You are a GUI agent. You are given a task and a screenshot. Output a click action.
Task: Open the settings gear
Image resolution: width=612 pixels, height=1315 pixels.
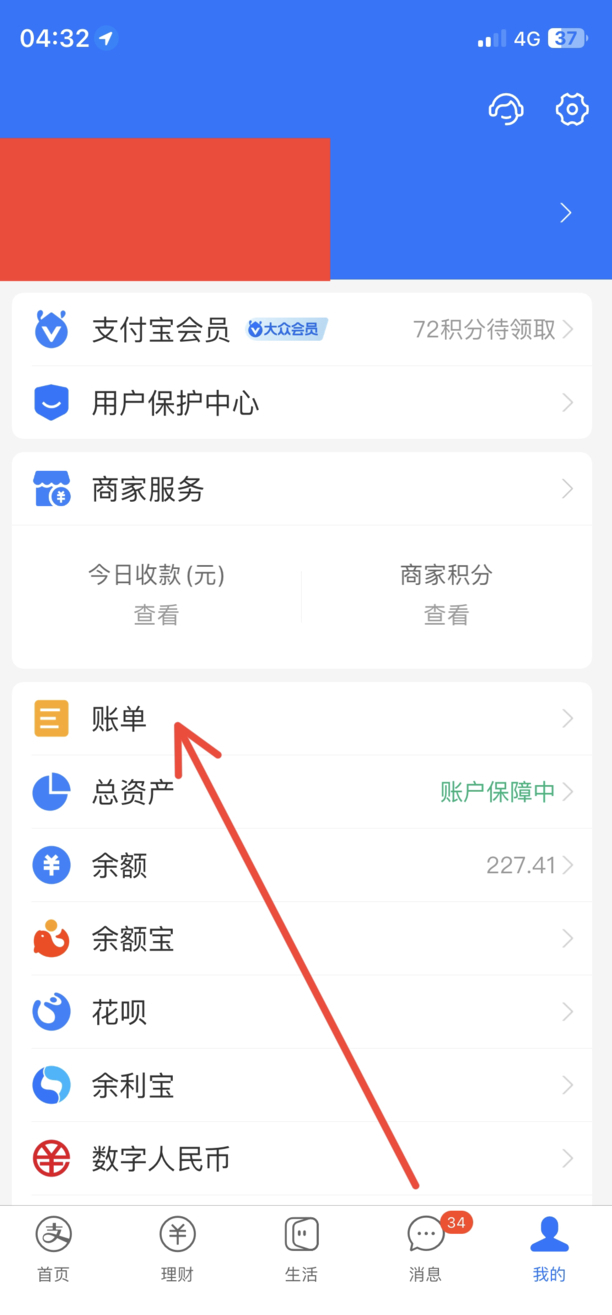[x=571, y=109]
